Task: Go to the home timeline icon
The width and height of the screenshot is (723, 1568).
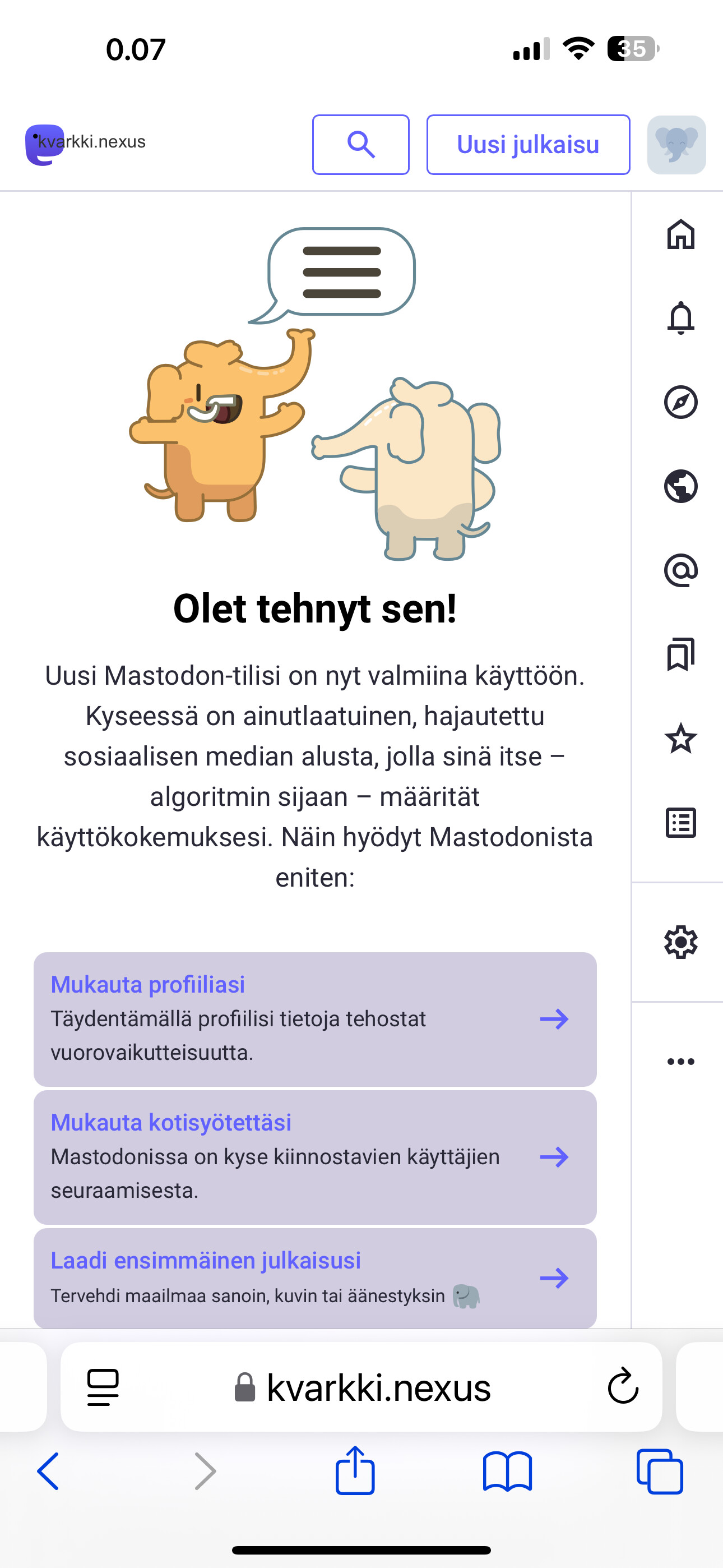Action: [680, 234]
